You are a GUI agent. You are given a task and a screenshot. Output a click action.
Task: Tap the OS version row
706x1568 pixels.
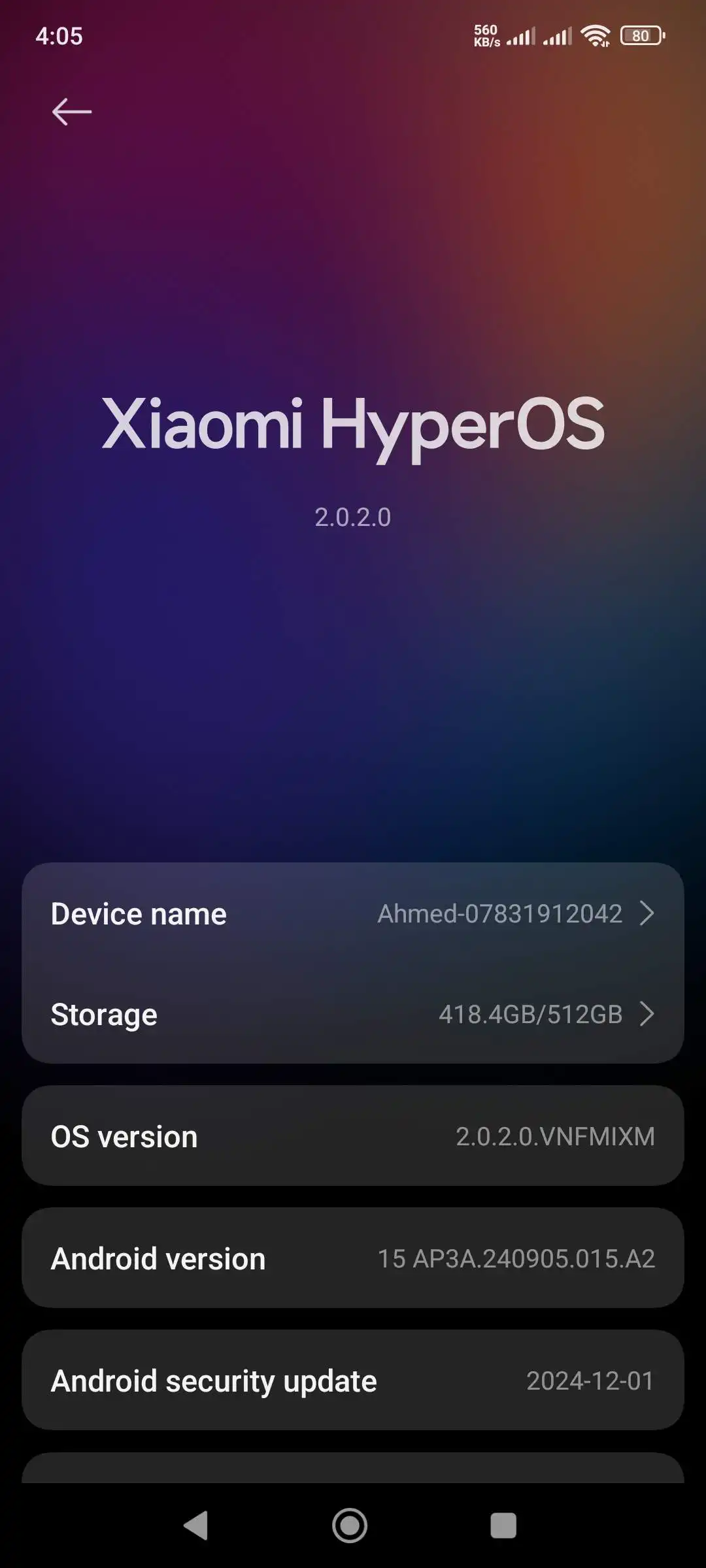(353, 1136)
